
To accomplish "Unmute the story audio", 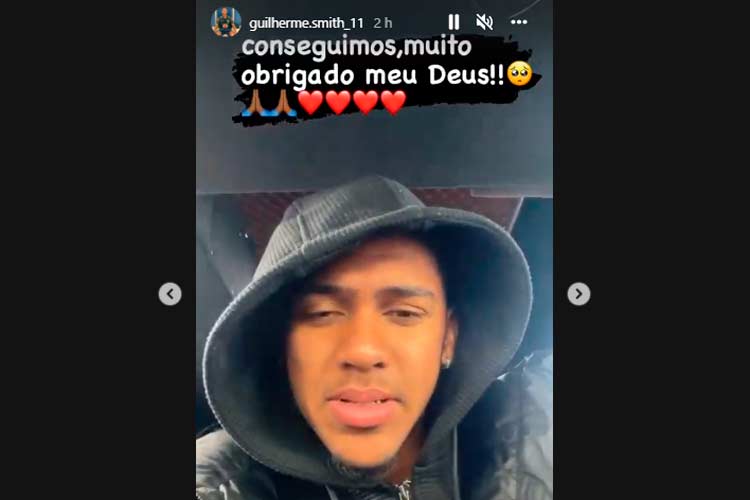I will pos(485,22).
